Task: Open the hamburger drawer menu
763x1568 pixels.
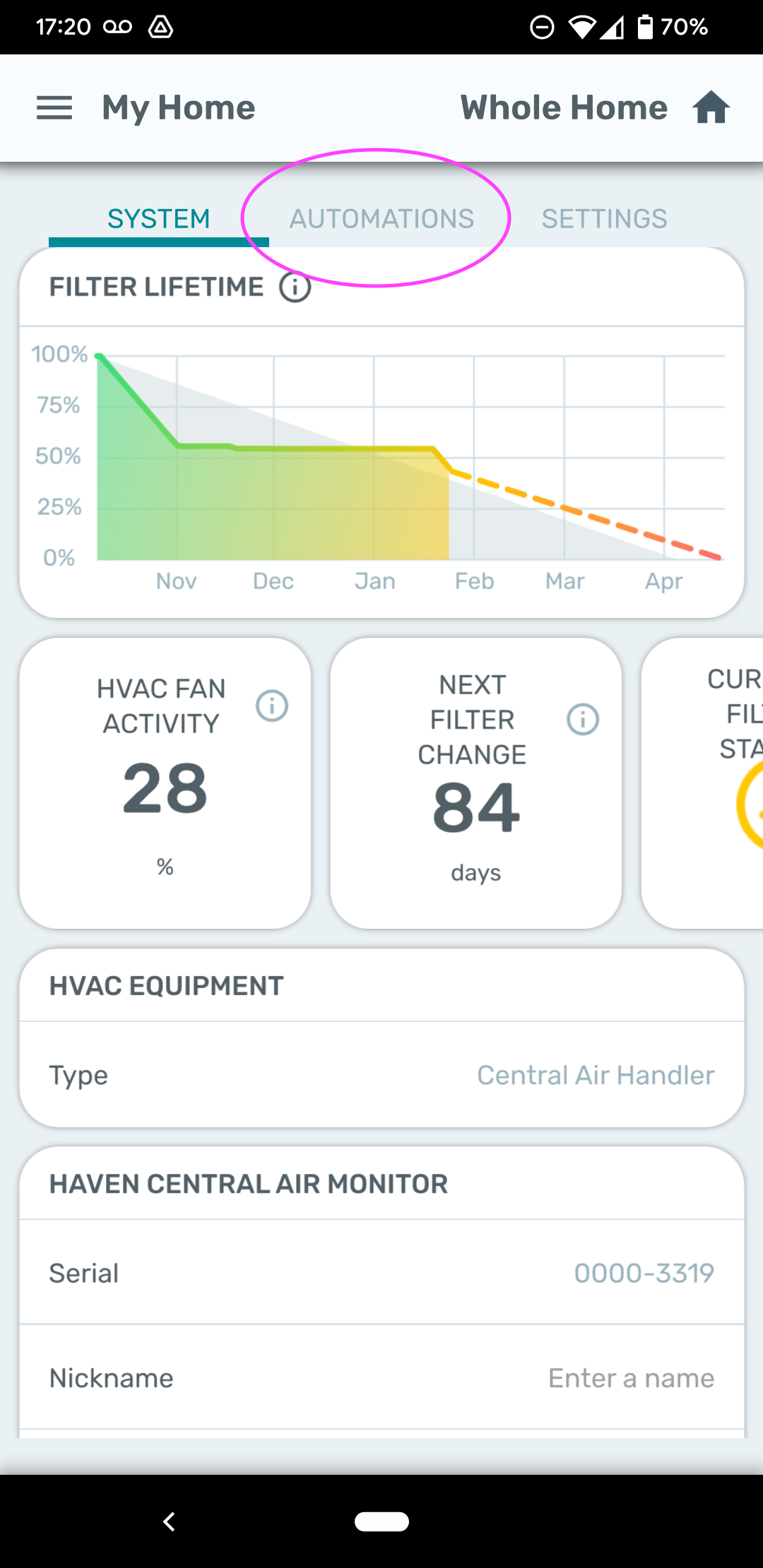Action: pos(54,108)
